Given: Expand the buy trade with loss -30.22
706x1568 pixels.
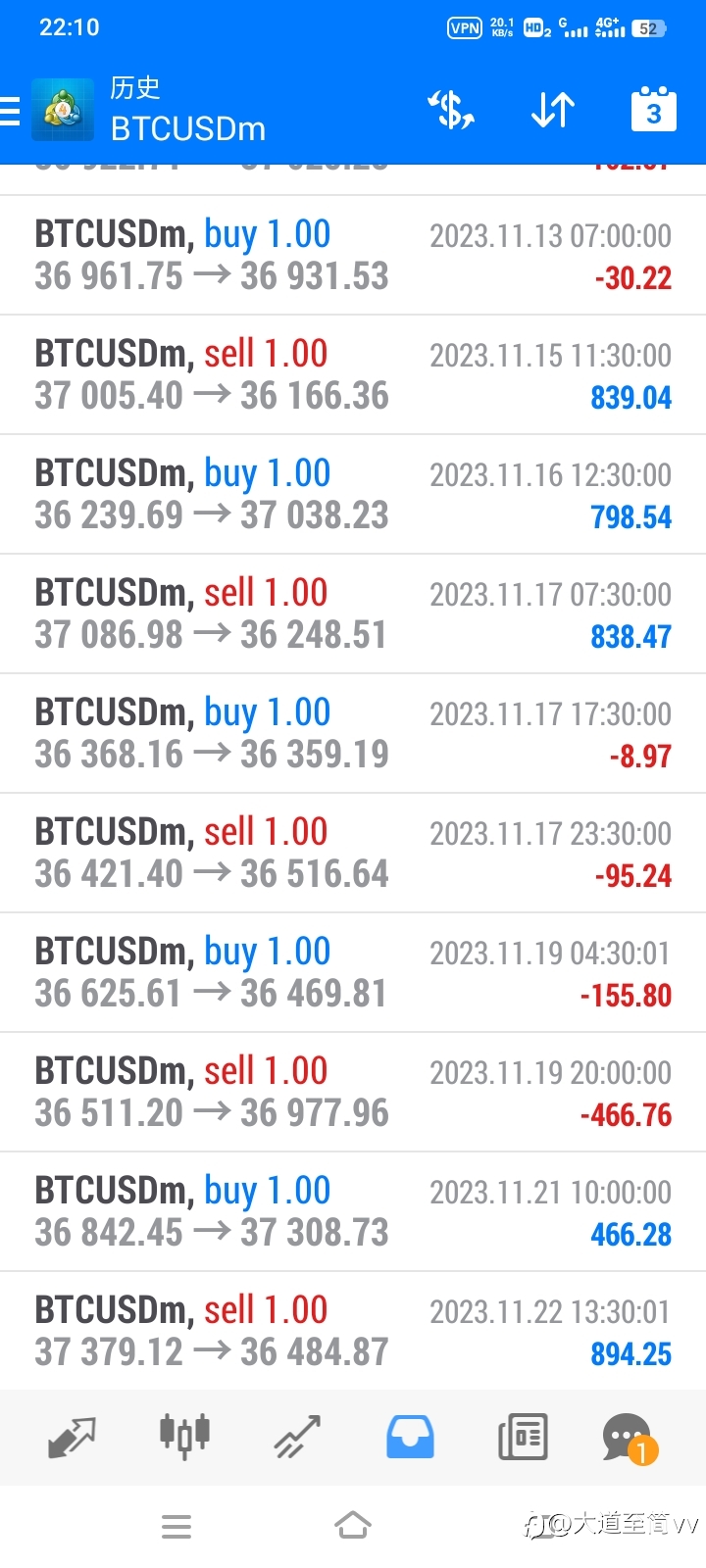Looking at the screenshot, I should click(x=353, y=255).
